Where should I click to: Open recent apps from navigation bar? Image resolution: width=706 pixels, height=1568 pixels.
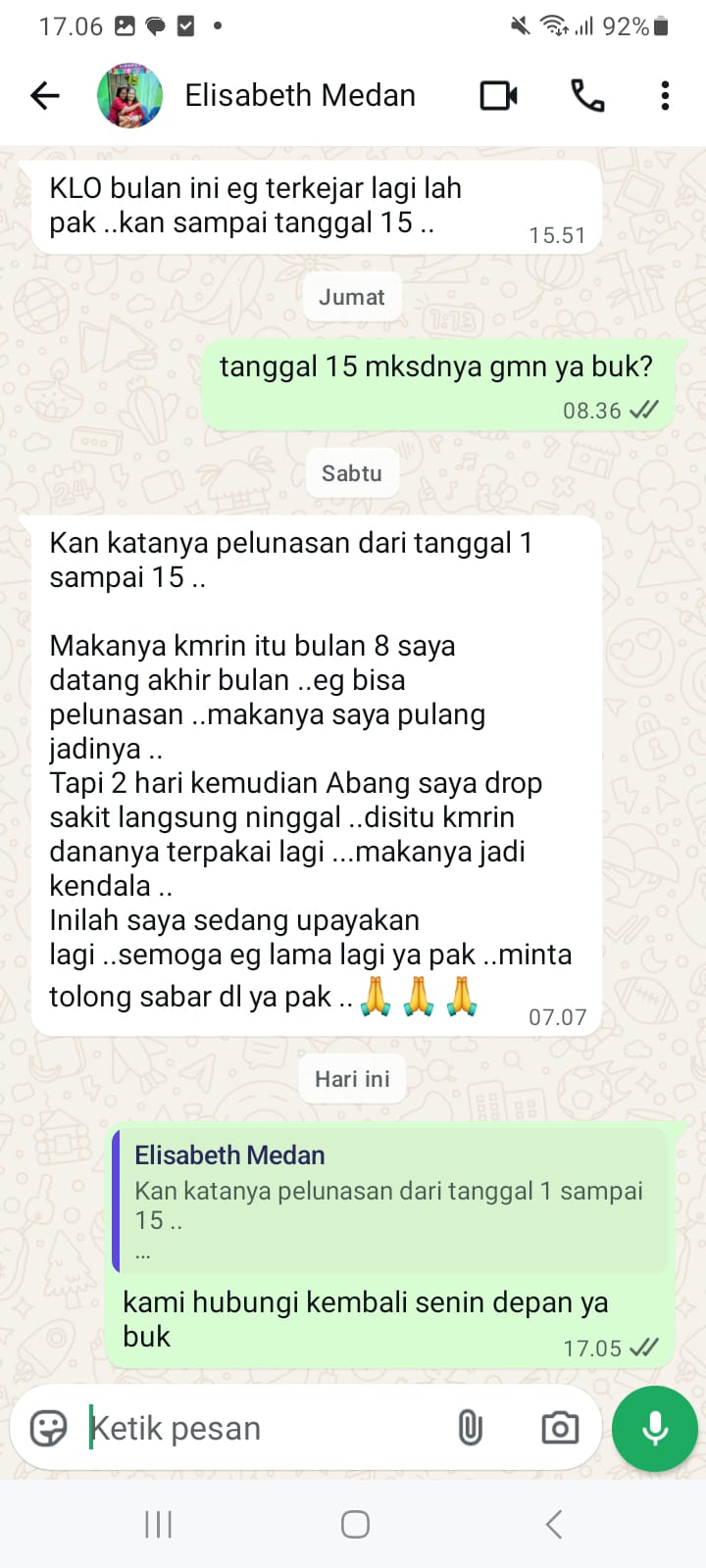pyautogui.click(x=158, y=1524)
